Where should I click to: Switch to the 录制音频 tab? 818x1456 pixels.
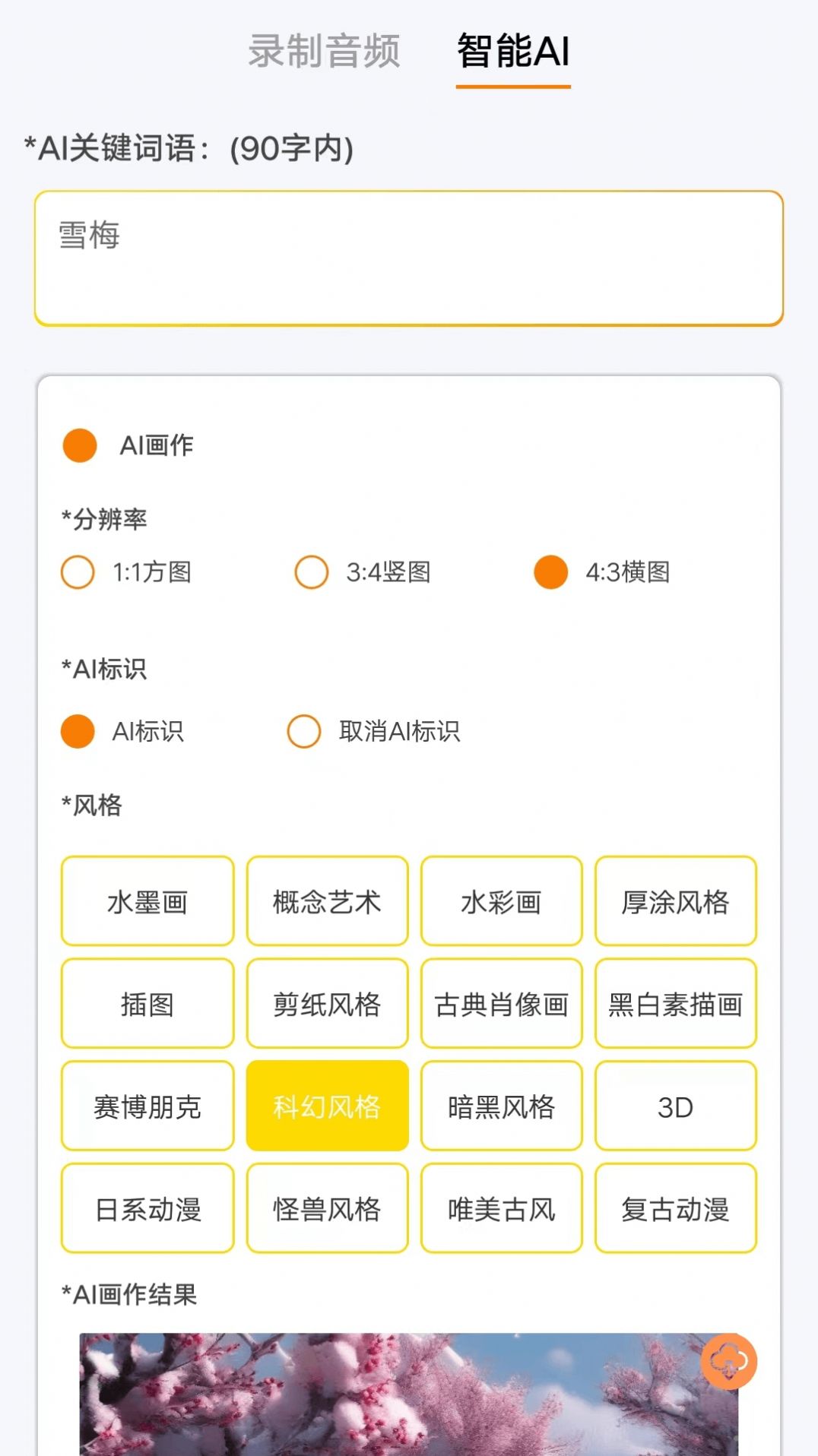pos(325,52)
